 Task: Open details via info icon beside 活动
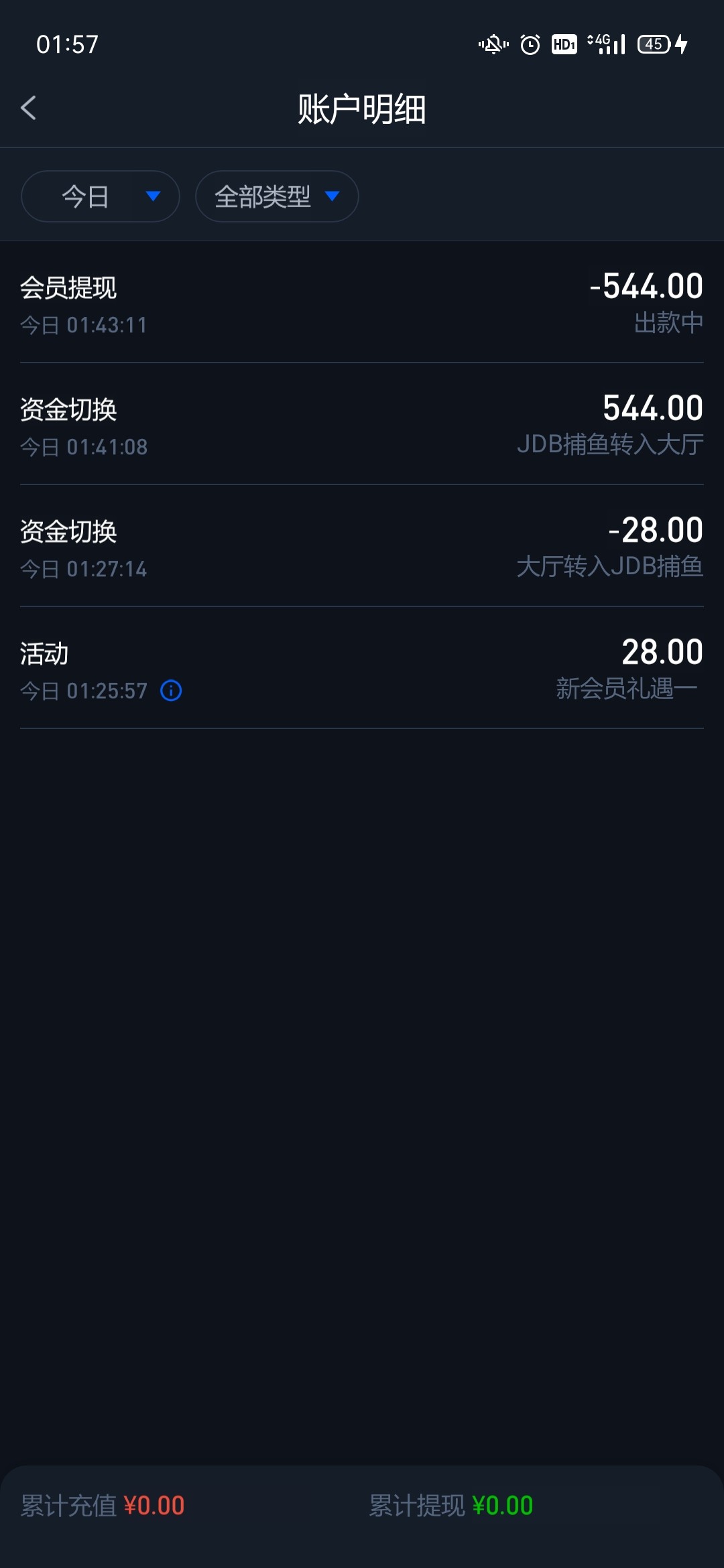(170, 692)
